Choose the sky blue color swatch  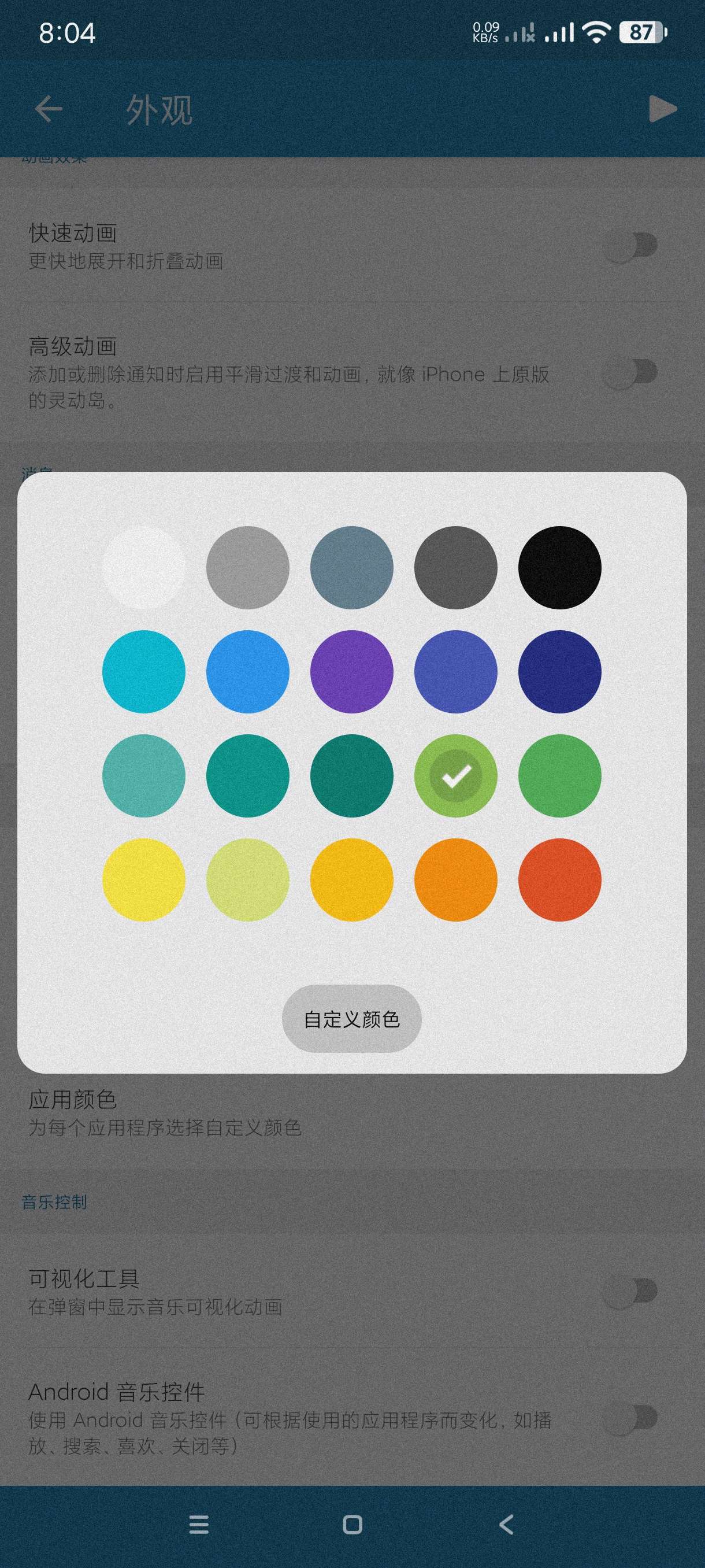coord(247,671)
